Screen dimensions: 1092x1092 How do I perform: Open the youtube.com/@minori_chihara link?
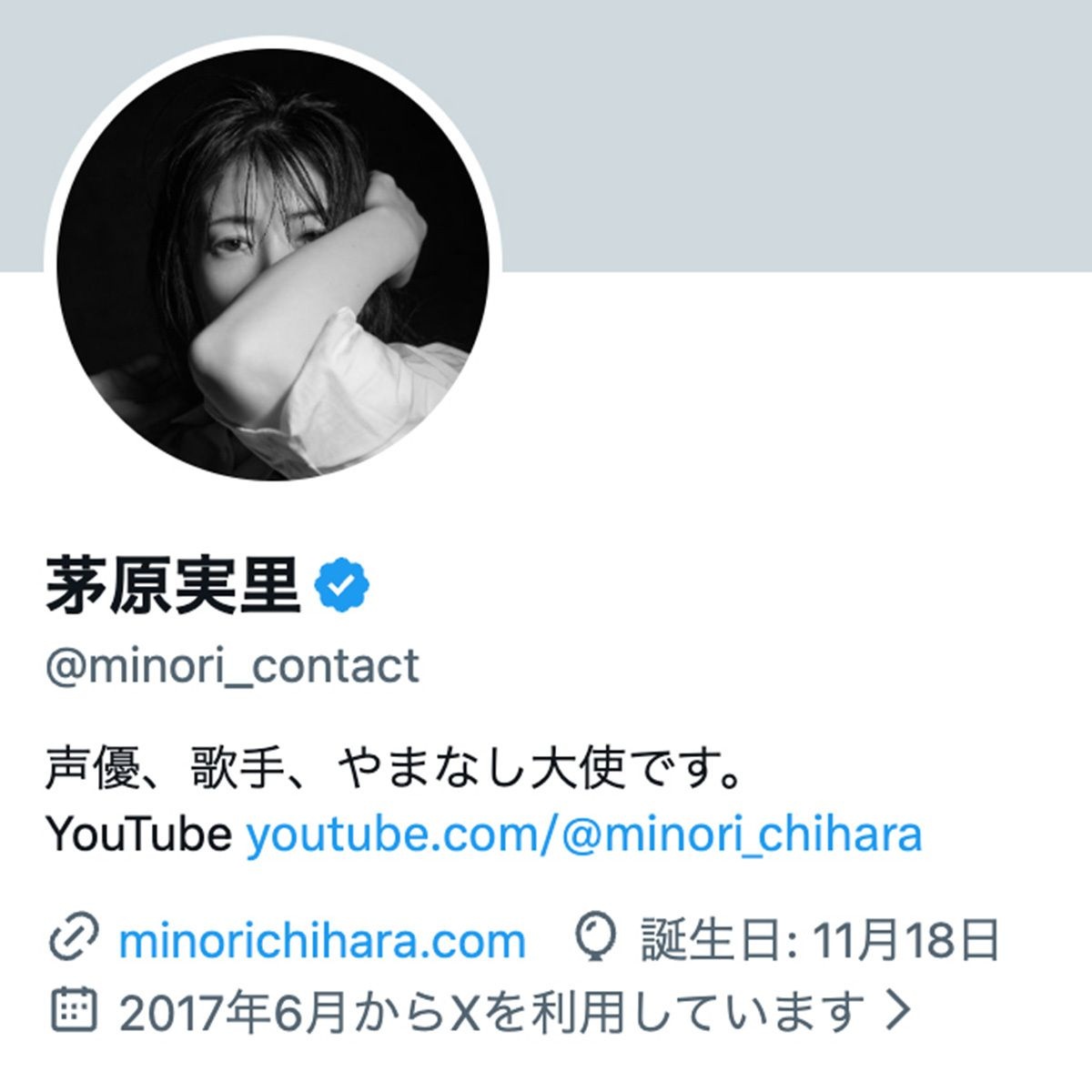(x=584, y=834)
